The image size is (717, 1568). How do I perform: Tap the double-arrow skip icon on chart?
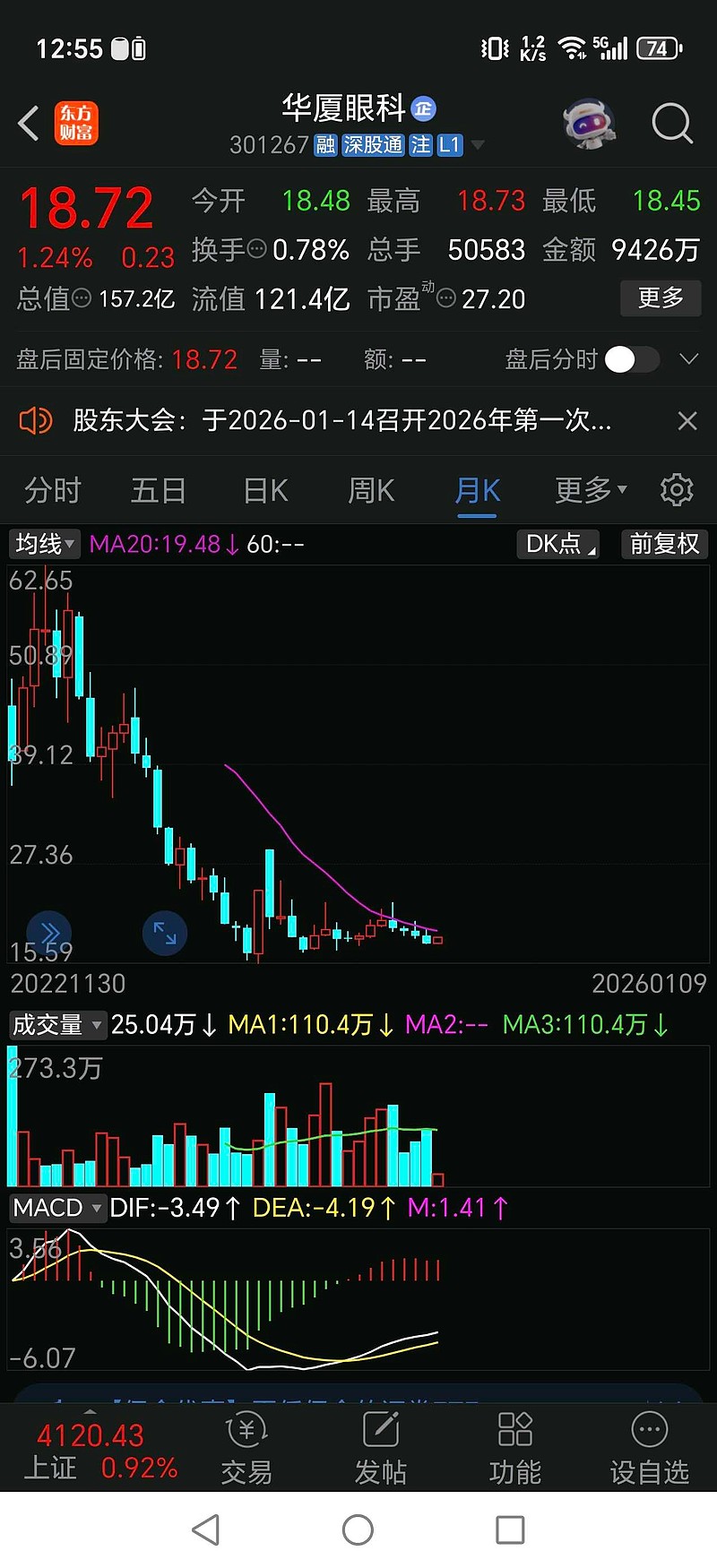tap(49, 932)
